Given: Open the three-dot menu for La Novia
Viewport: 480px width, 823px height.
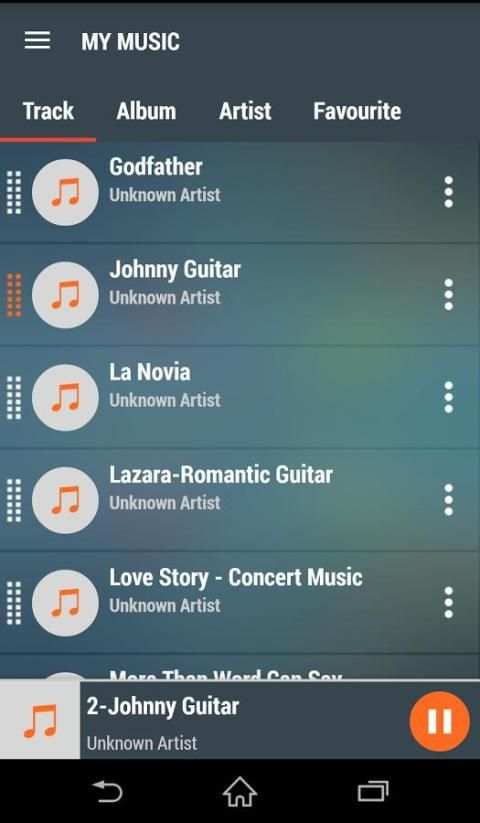Looking at the screenshot, I should (x=449, y=397).
